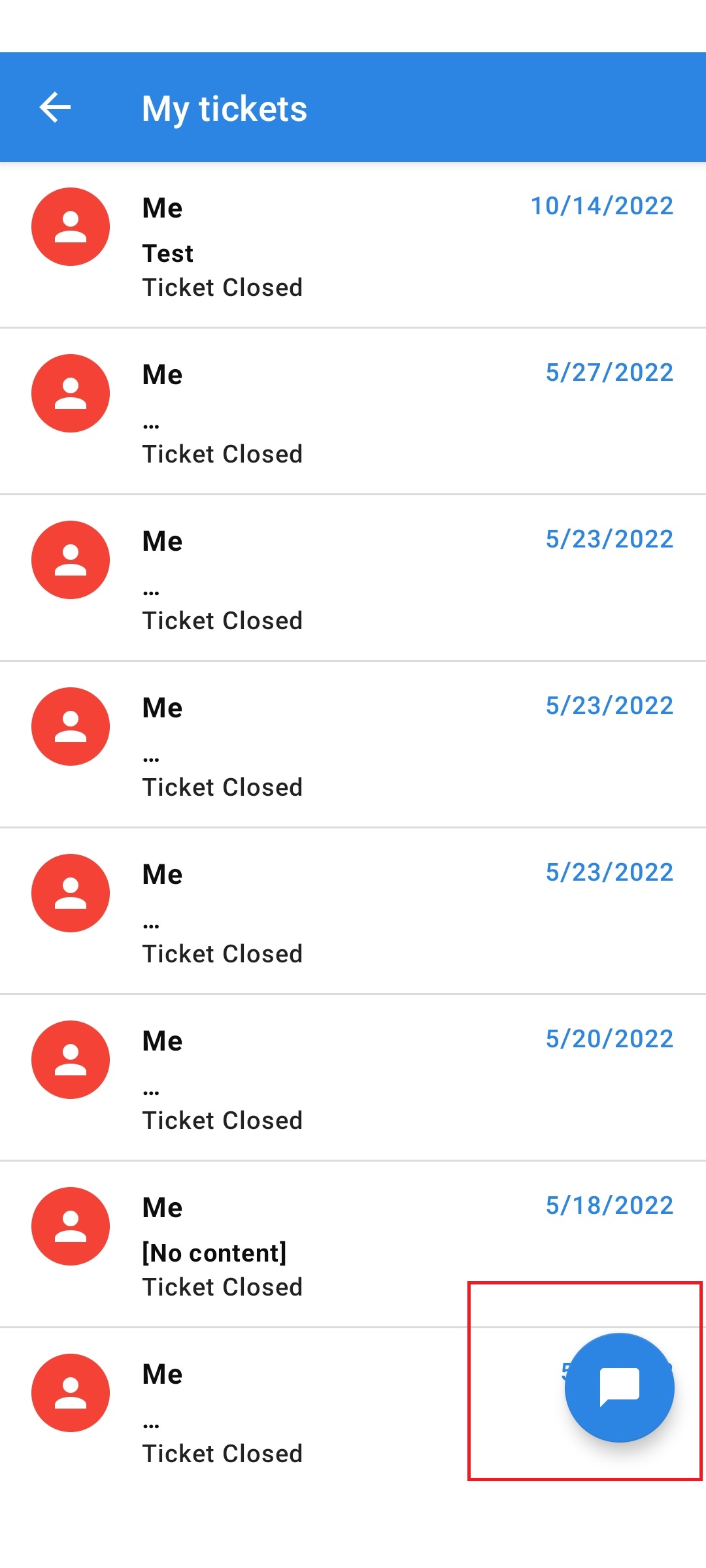
Task: Tap the avatar of the bottom ticket
Action: pyautogui.click(x=71, y=1393)
